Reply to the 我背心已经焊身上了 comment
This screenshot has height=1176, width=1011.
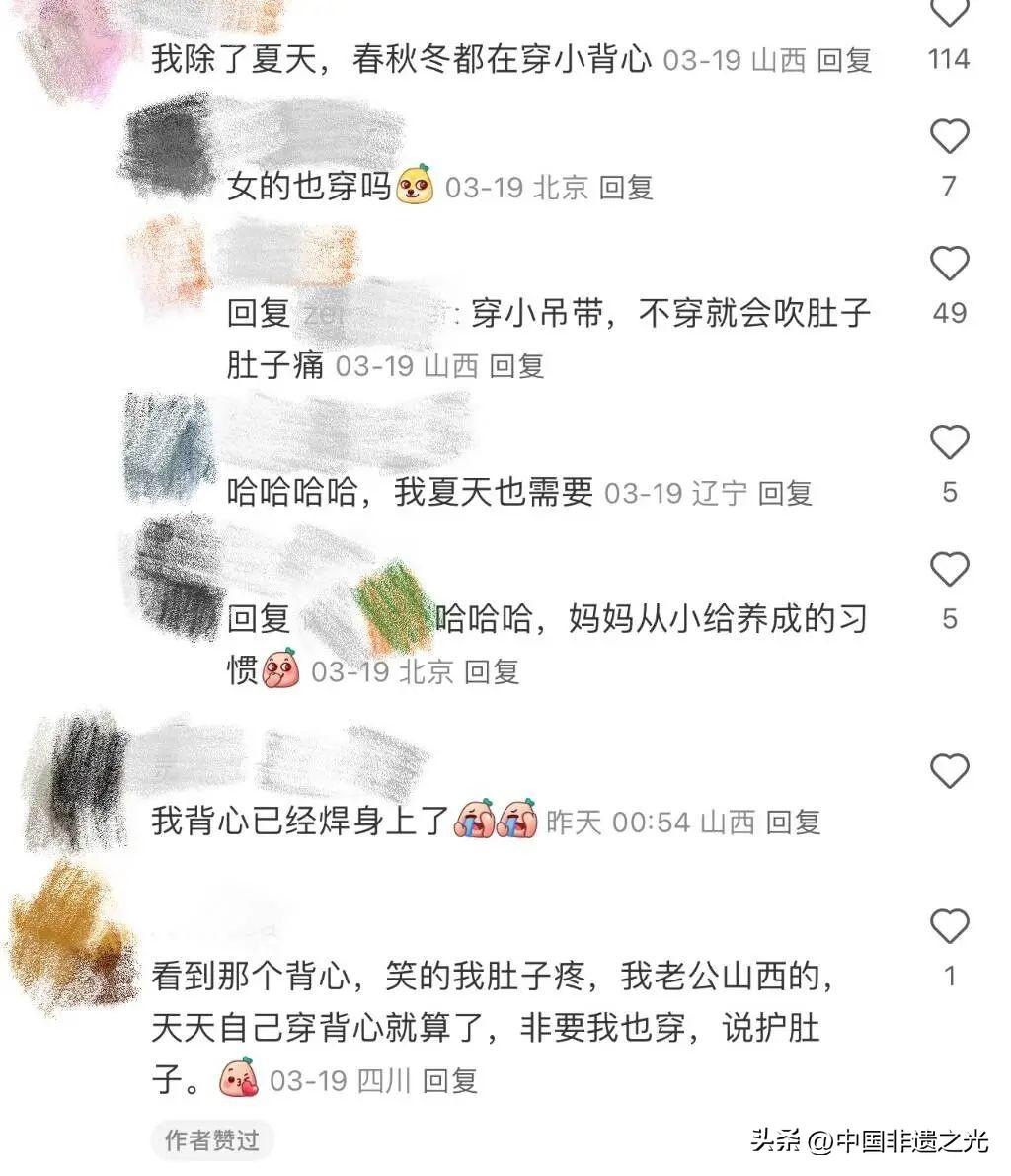(x=794, y=822)
